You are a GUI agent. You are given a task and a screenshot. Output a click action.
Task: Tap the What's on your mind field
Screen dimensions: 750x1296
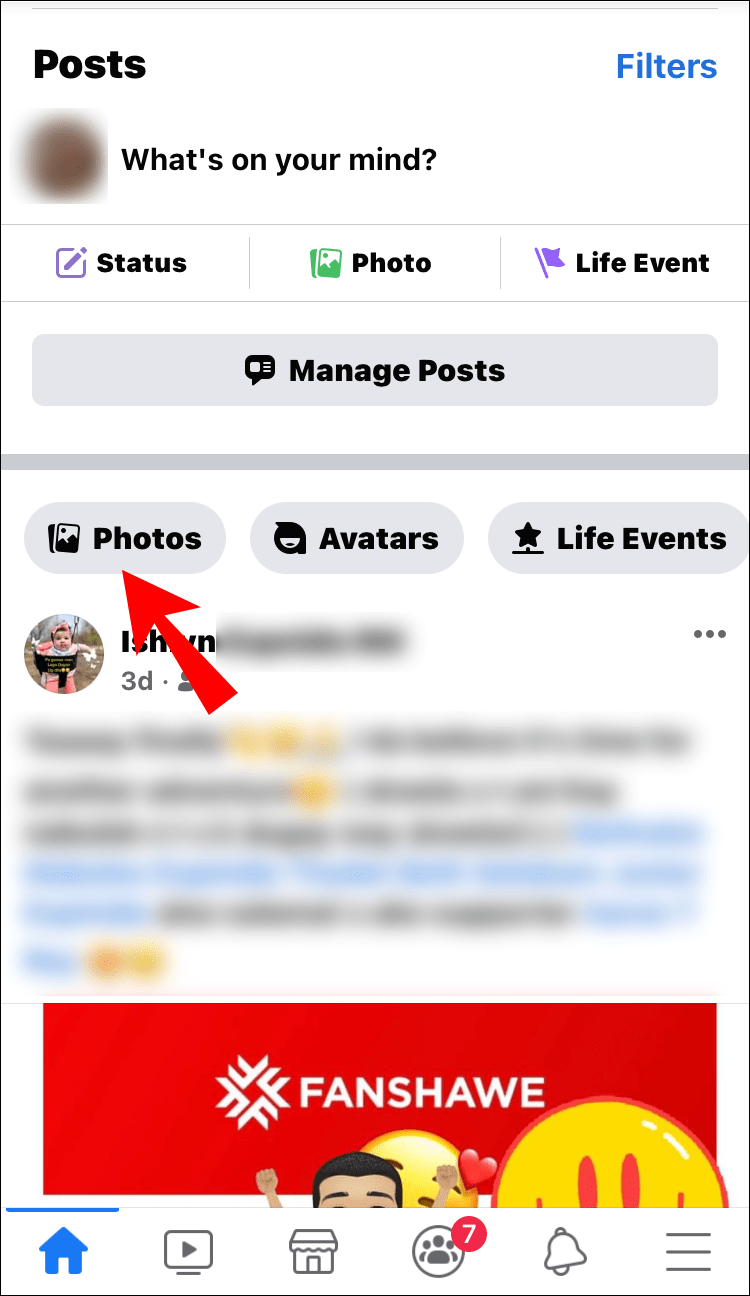click(280, 159)
